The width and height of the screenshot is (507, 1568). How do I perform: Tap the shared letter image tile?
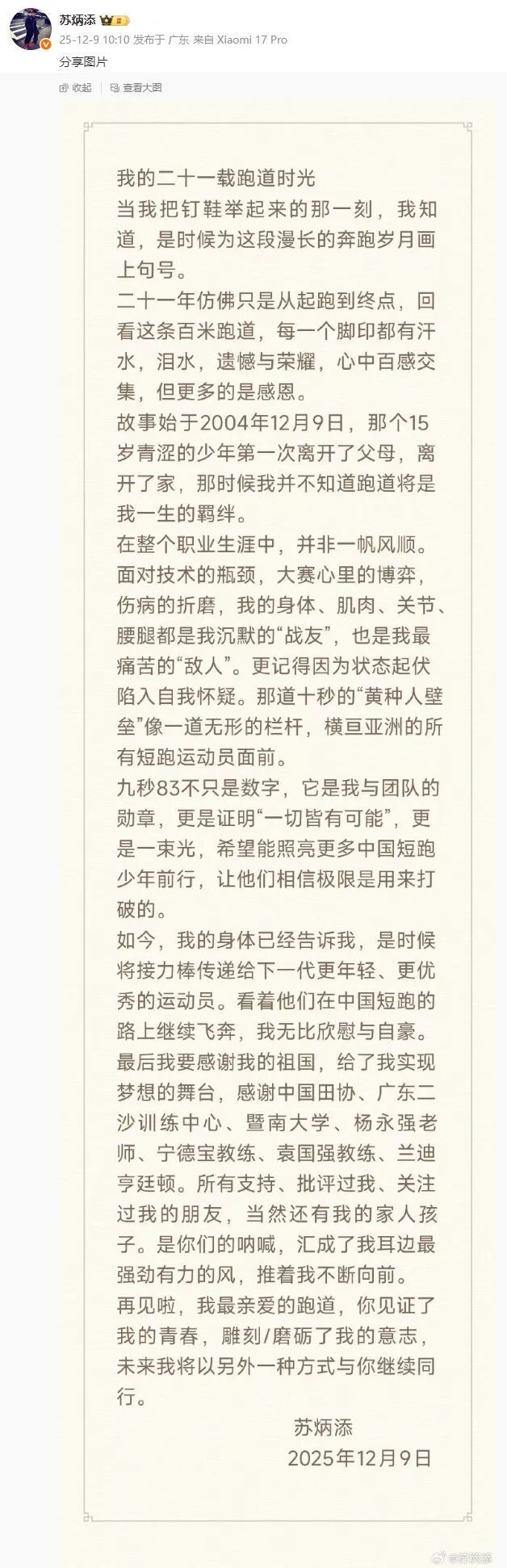[277, 807]
